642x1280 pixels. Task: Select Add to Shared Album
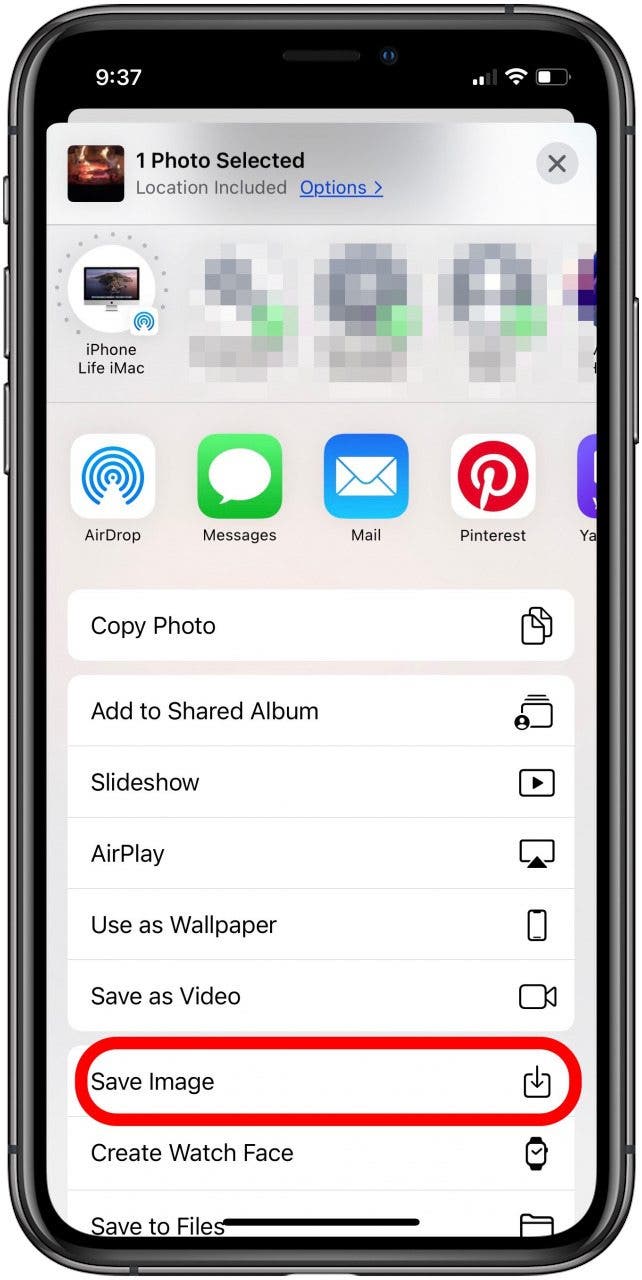click(320, 711)
